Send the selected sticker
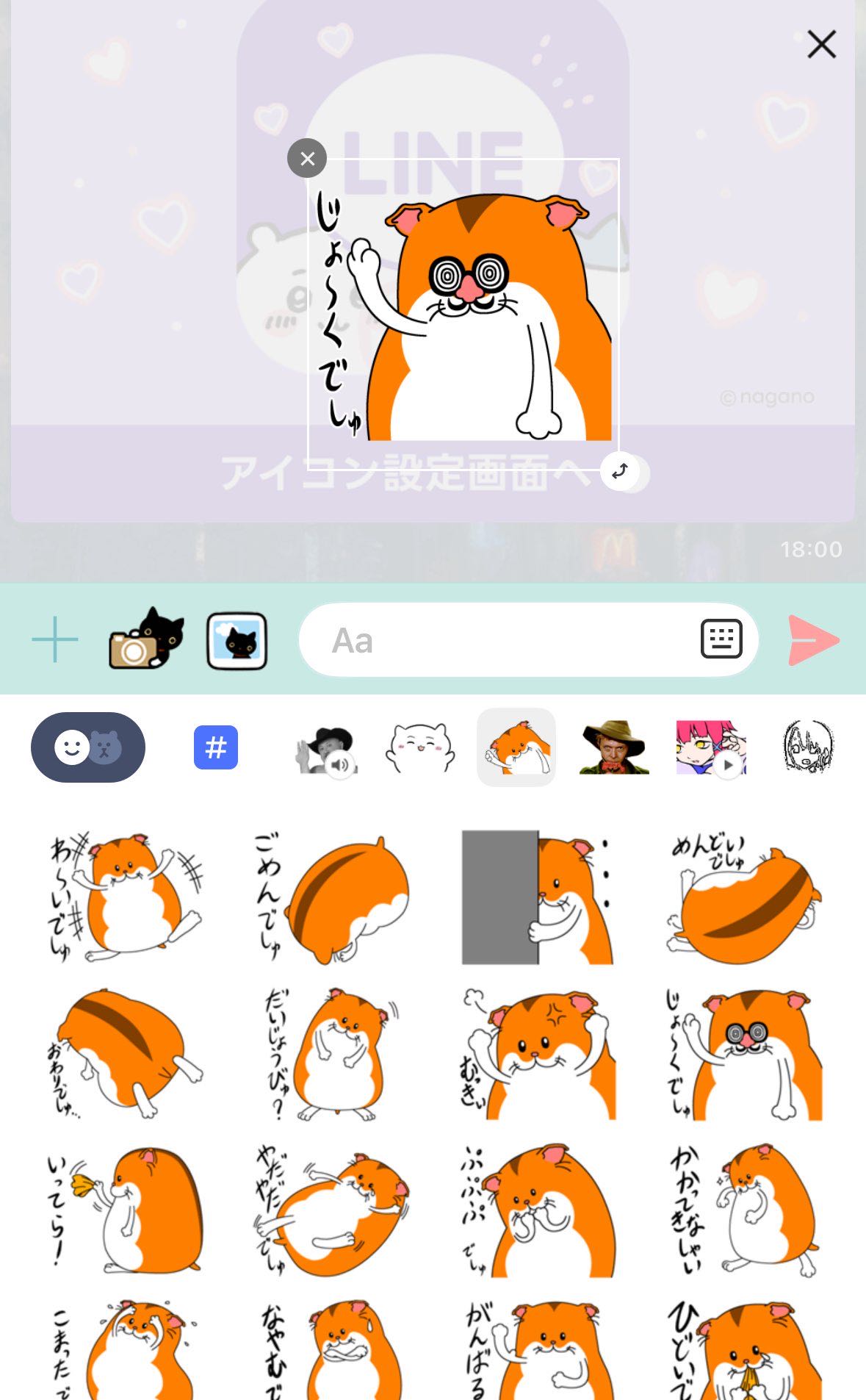 pyautogui.click(x=813, y=640)
